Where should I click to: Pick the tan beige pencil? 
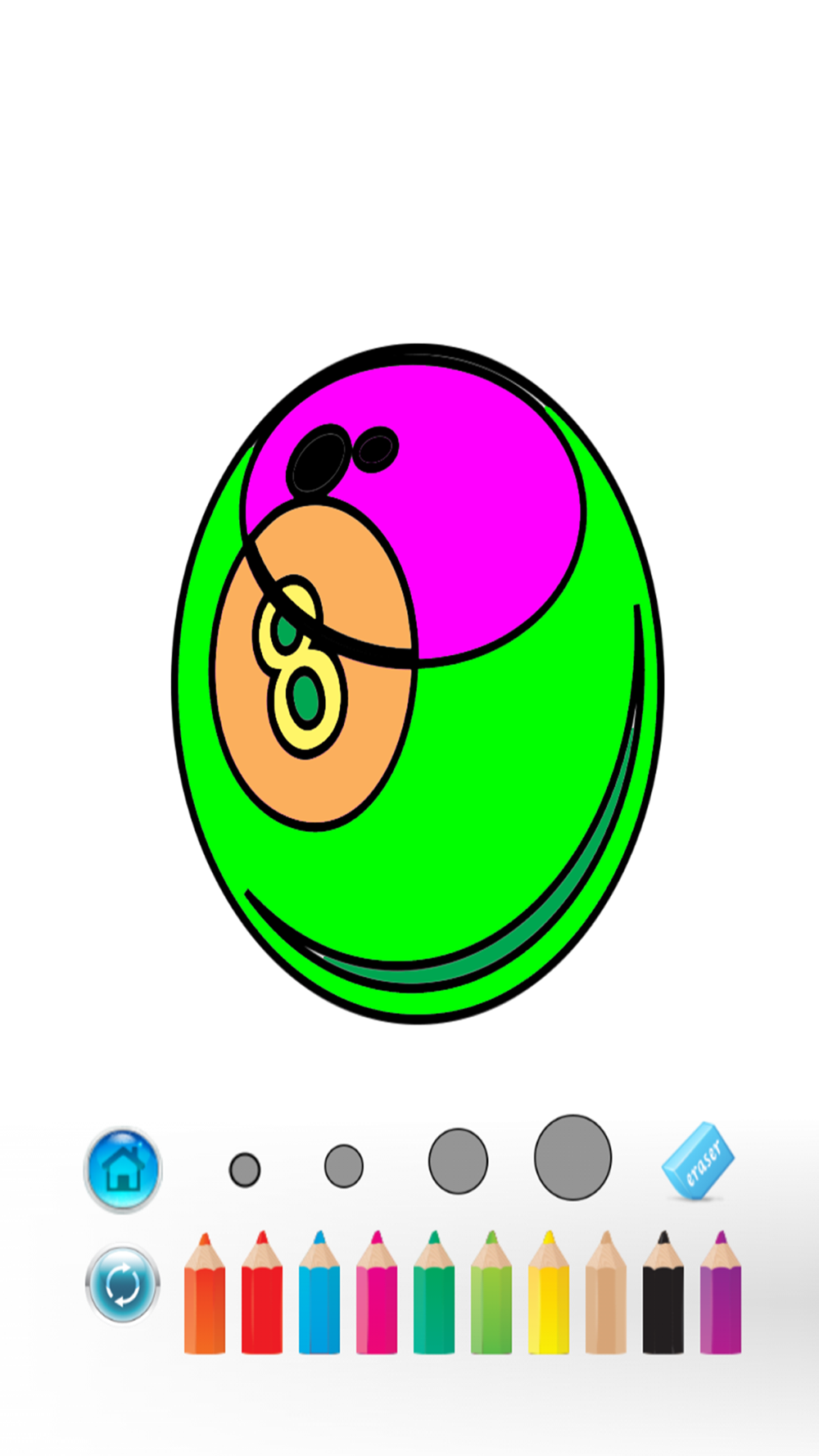pyautogui.click(x=606, y=1293)
